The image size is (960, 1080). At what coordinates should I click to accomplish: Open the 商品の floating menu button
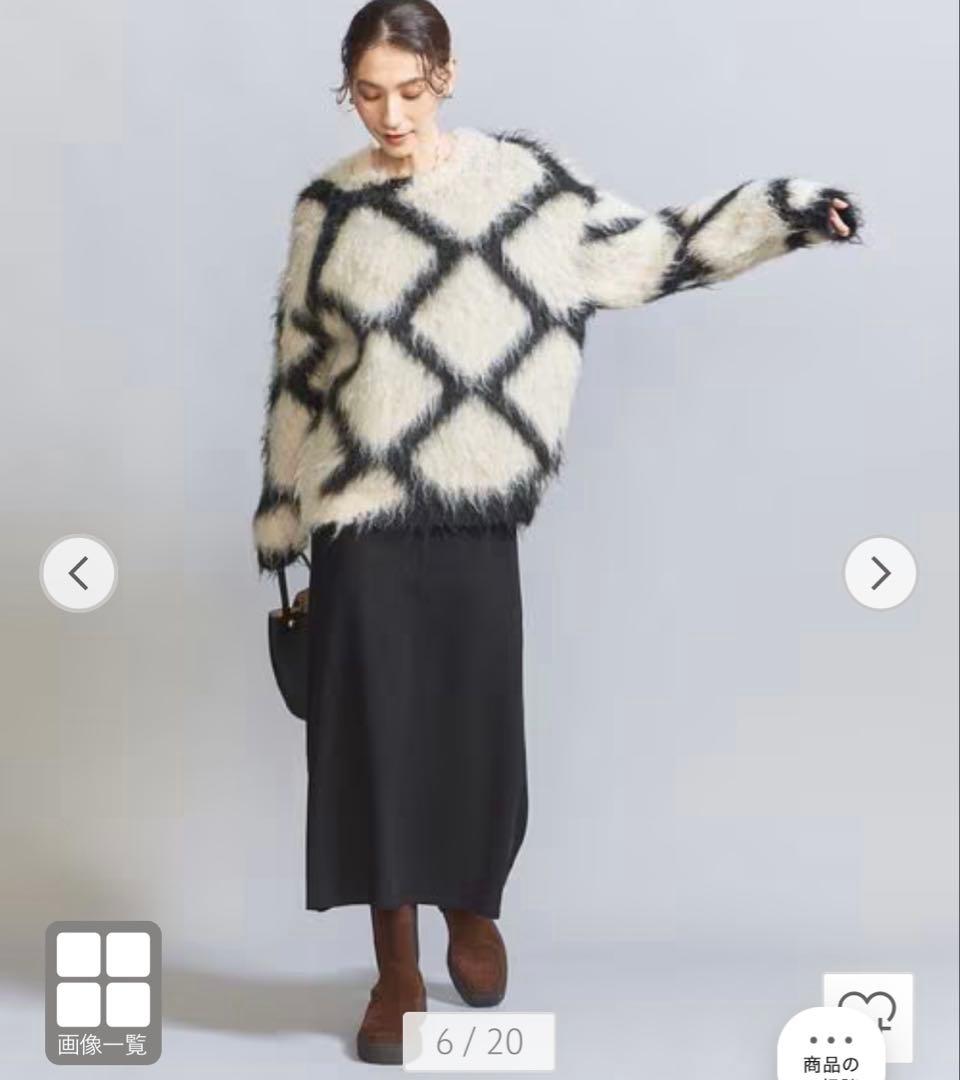click(x=831, y=1052)
